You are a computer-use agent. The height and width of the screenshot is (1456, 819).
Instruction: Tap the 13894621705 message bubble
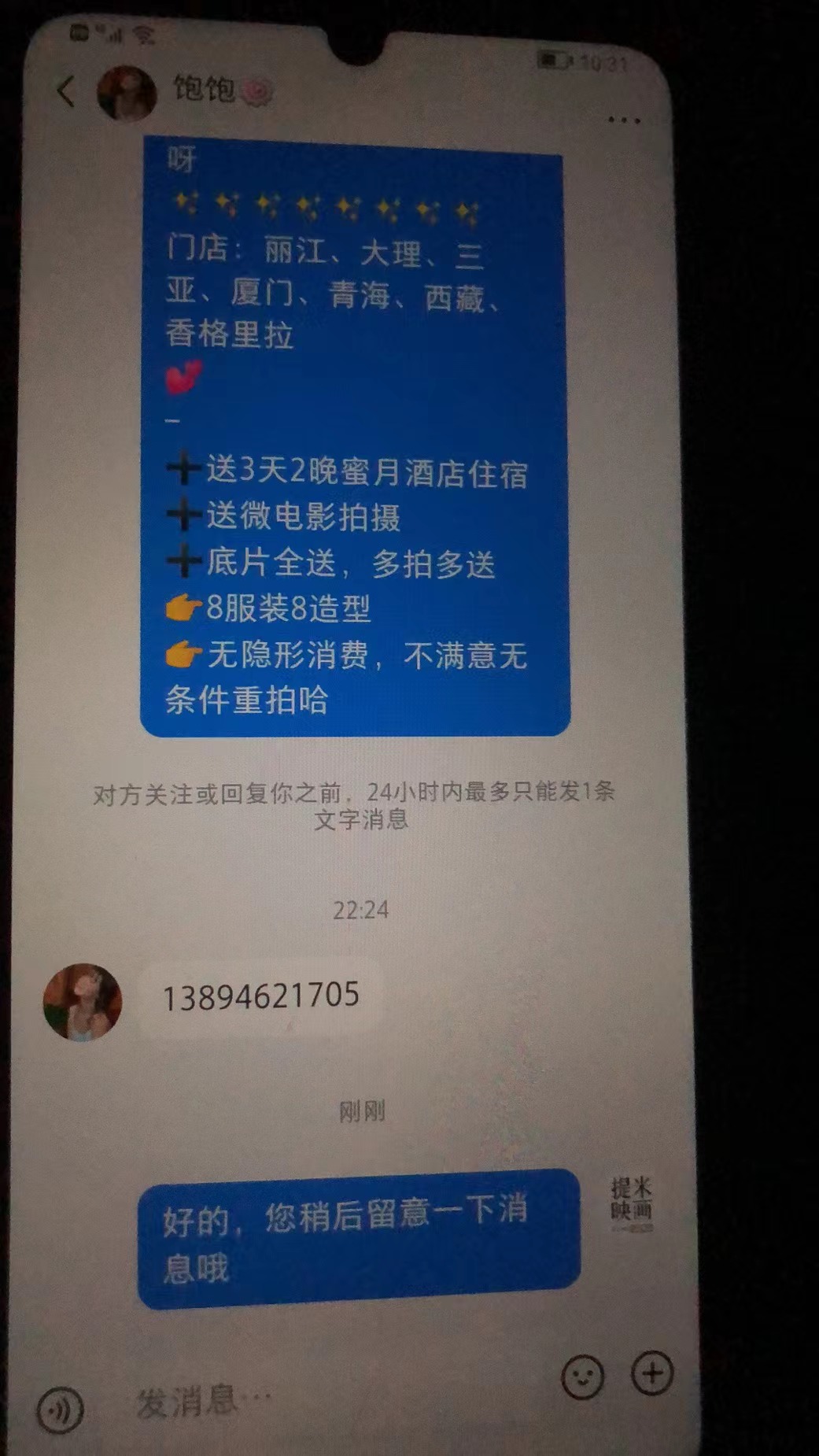(260, 996)
